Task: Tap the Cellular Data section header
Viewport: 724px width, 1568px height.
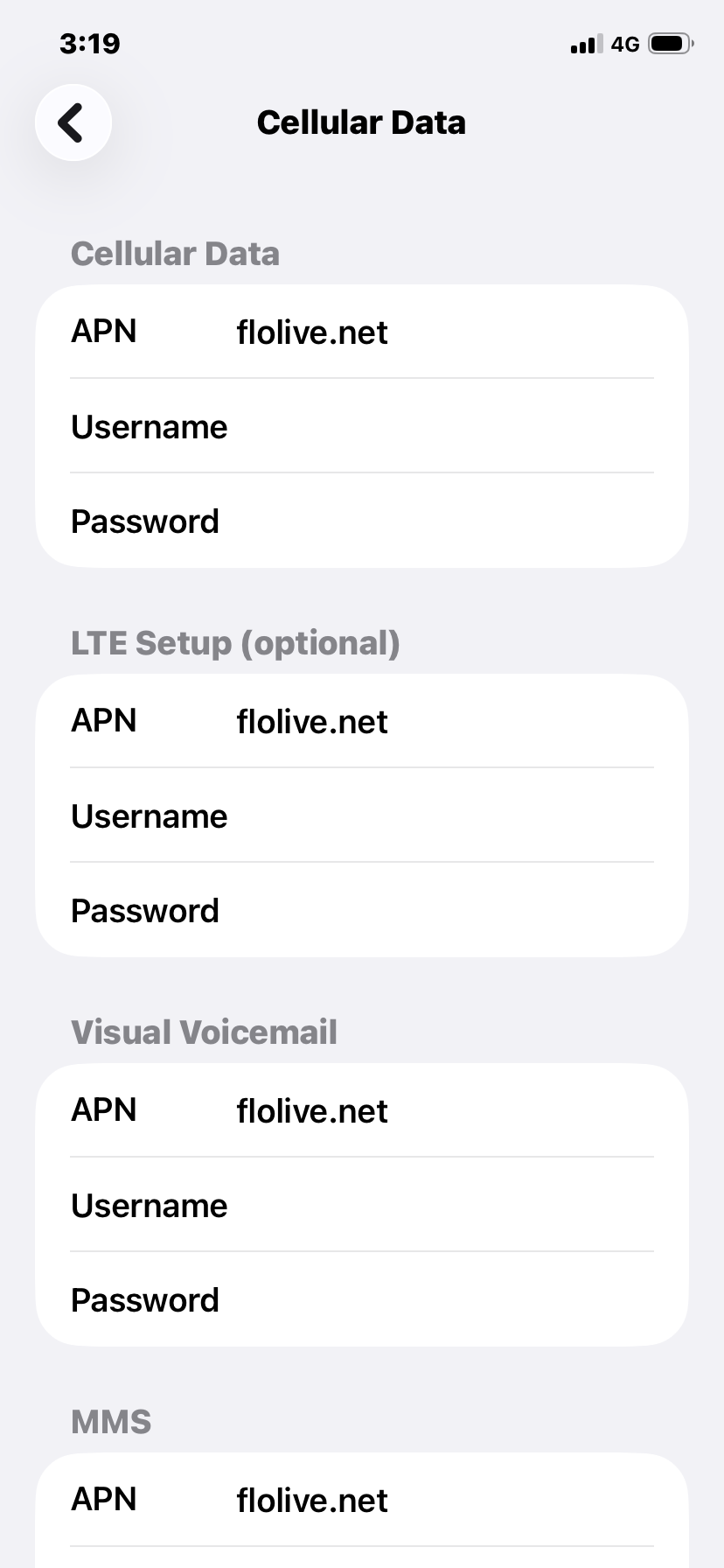Action: click(x=176, y=254)
